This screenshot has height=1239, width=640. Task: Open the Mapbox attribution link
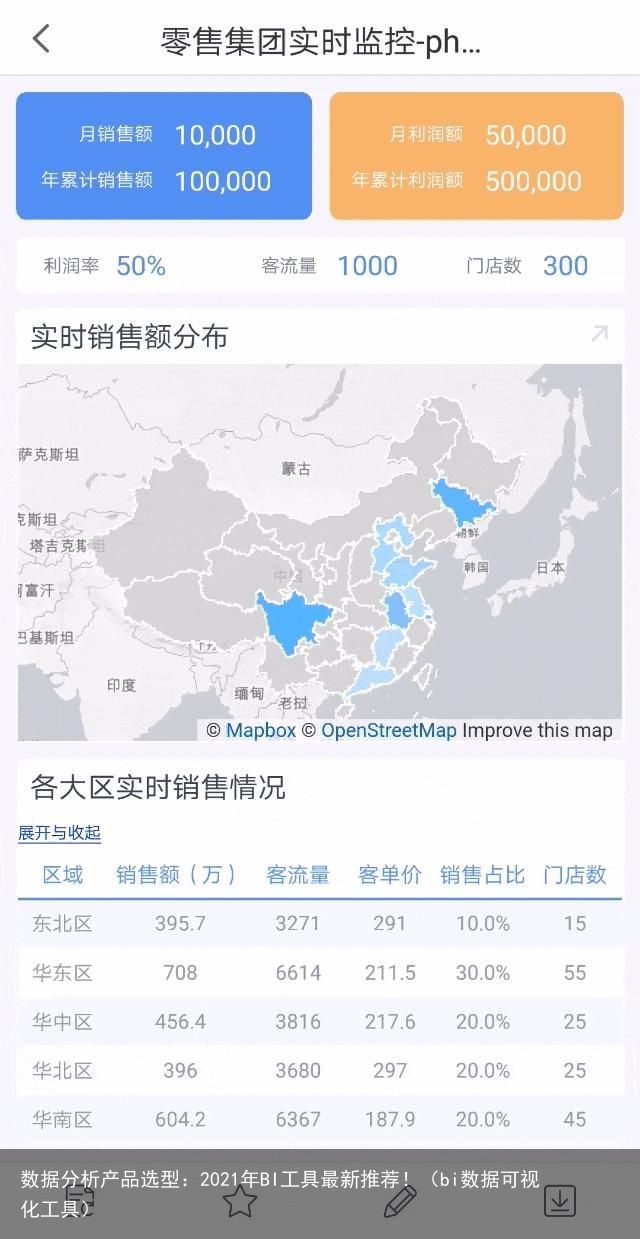point(261,731)
